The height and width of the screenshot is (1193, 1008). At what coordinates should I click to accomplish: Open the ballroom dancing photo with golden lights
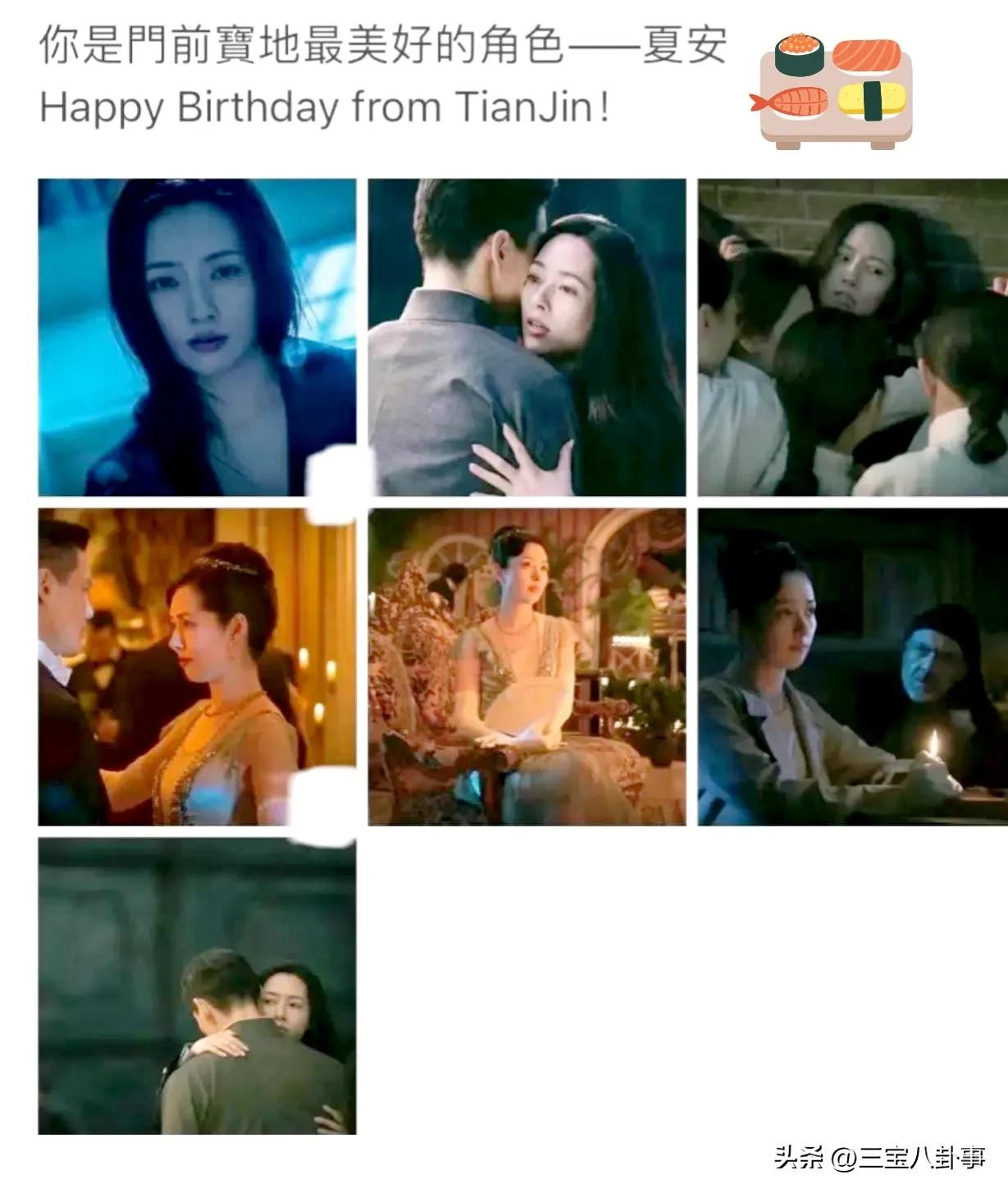pyautogui.click(x=197, y=667)
